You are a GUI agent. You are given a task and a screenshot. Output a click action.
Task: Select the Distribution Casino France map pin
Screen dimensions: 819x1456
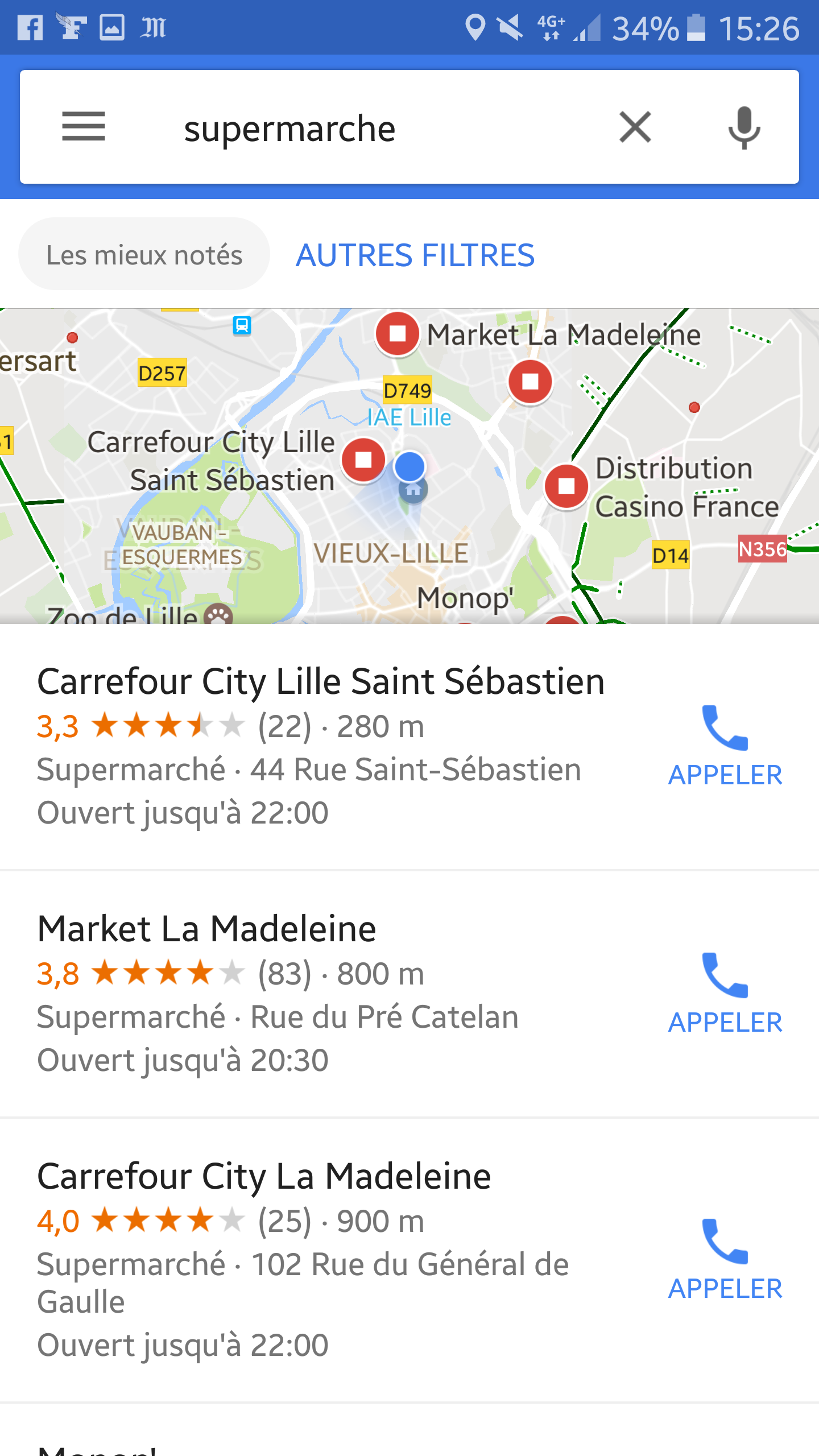pyautogui.click(x=566, y=486)
